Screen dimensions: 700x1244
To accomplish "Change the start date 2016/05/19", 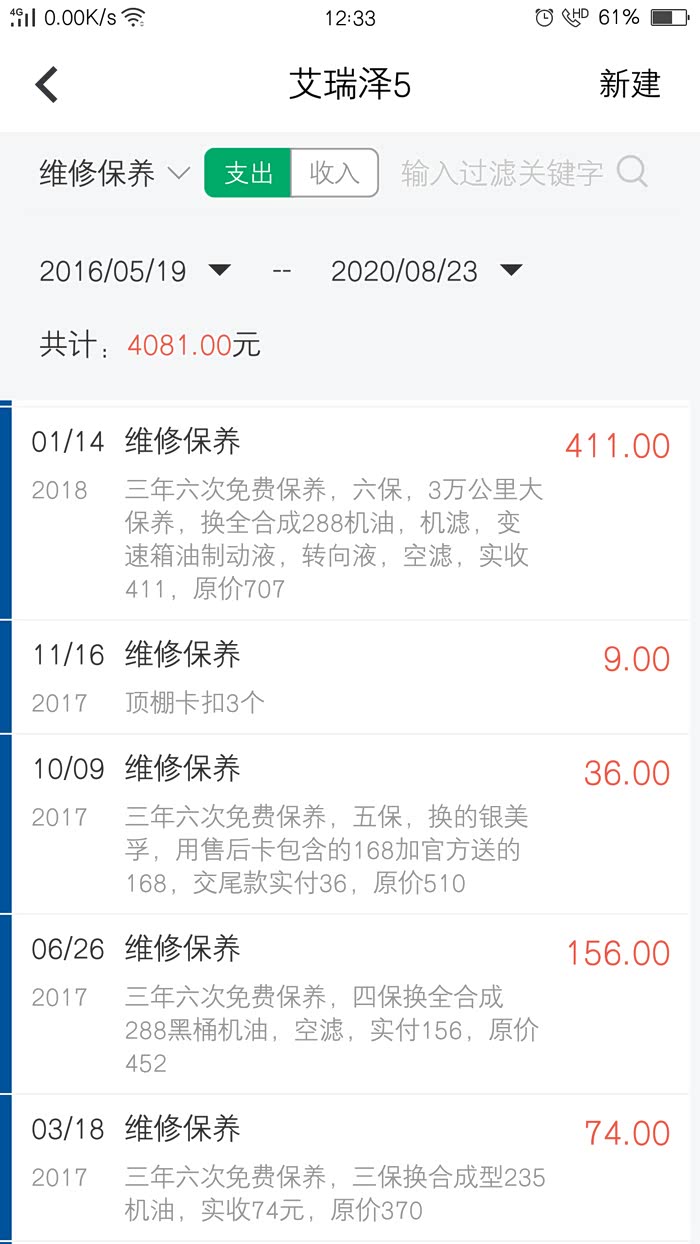I will pyautogui.click(x=135, y=271).
